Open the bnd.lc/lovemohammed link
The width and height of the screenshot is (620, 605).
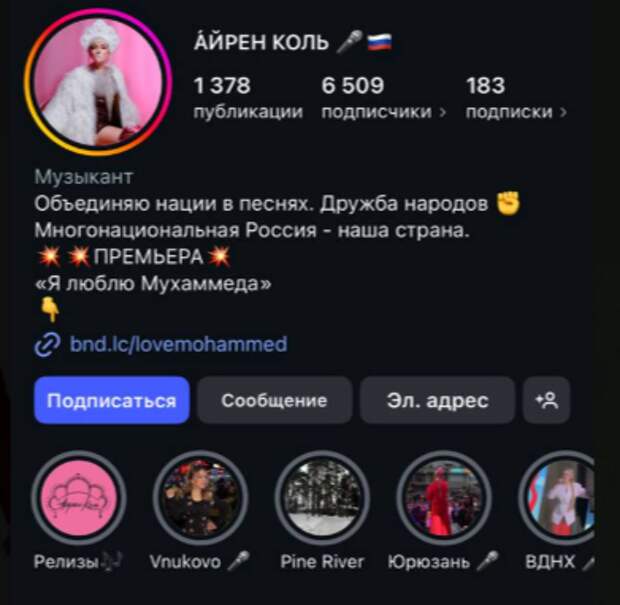click(178, 345)
